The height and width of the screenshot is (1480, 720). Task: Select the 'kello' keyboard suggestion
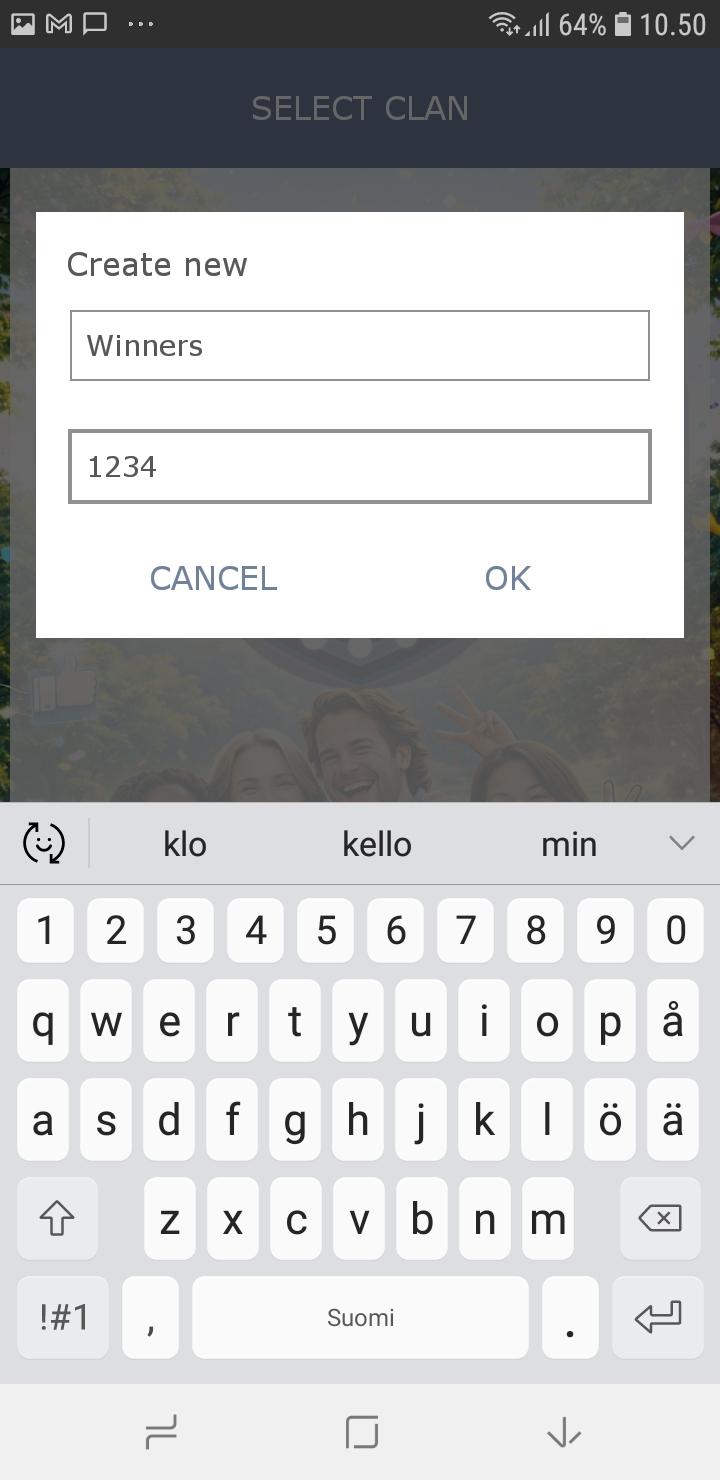[377, 844]
